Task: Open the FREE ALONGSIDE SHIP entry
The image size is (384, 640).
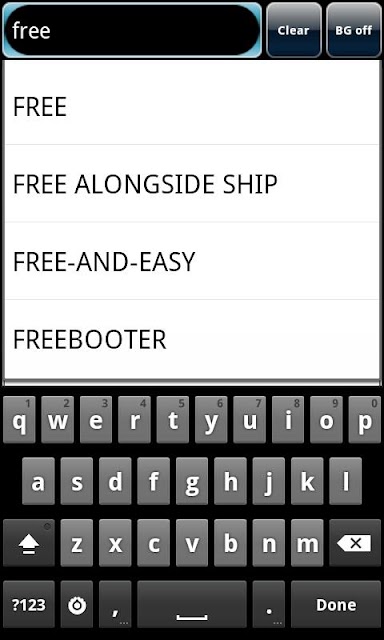Action: 192,184
